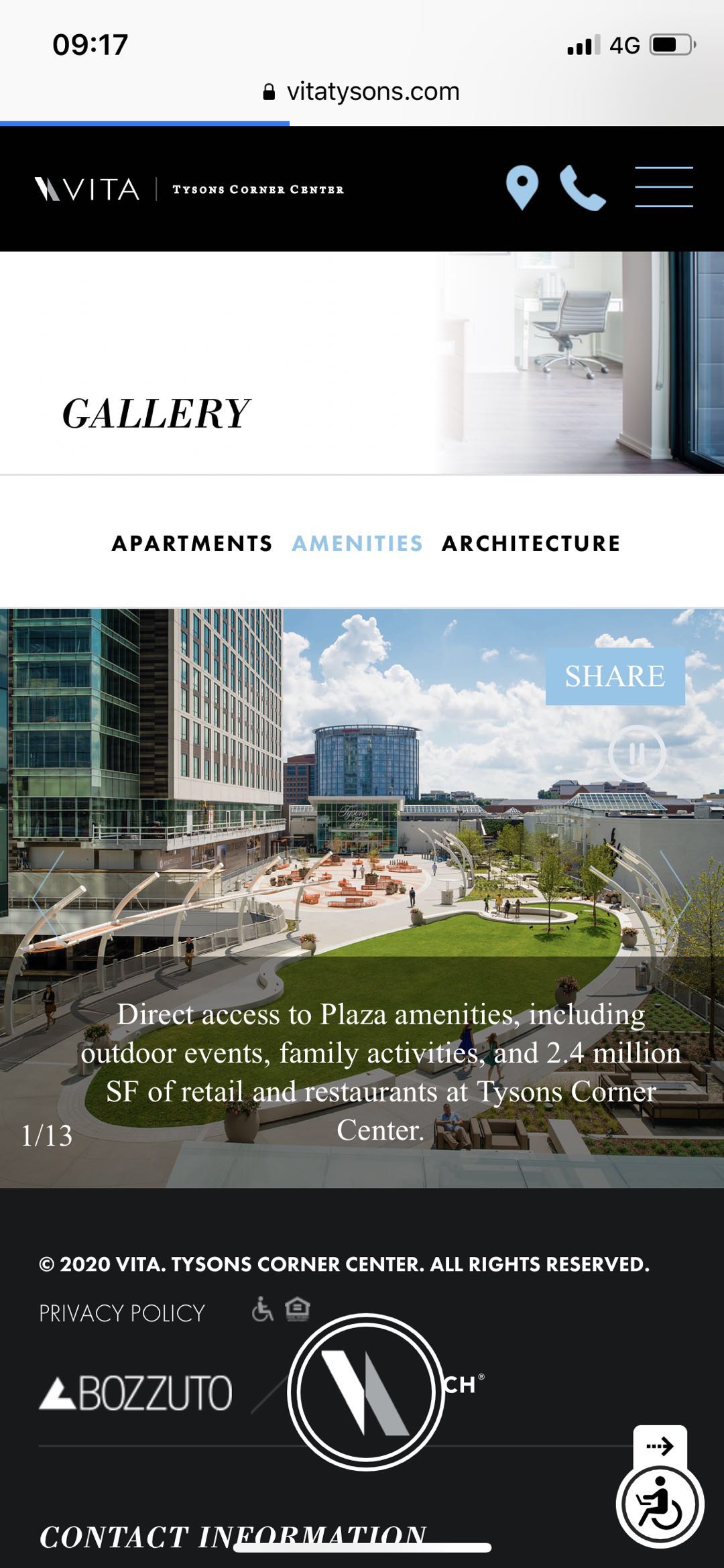Open the Privacy Policy link
Viewport: 724px width, 1568px height.
point(122,1313)
